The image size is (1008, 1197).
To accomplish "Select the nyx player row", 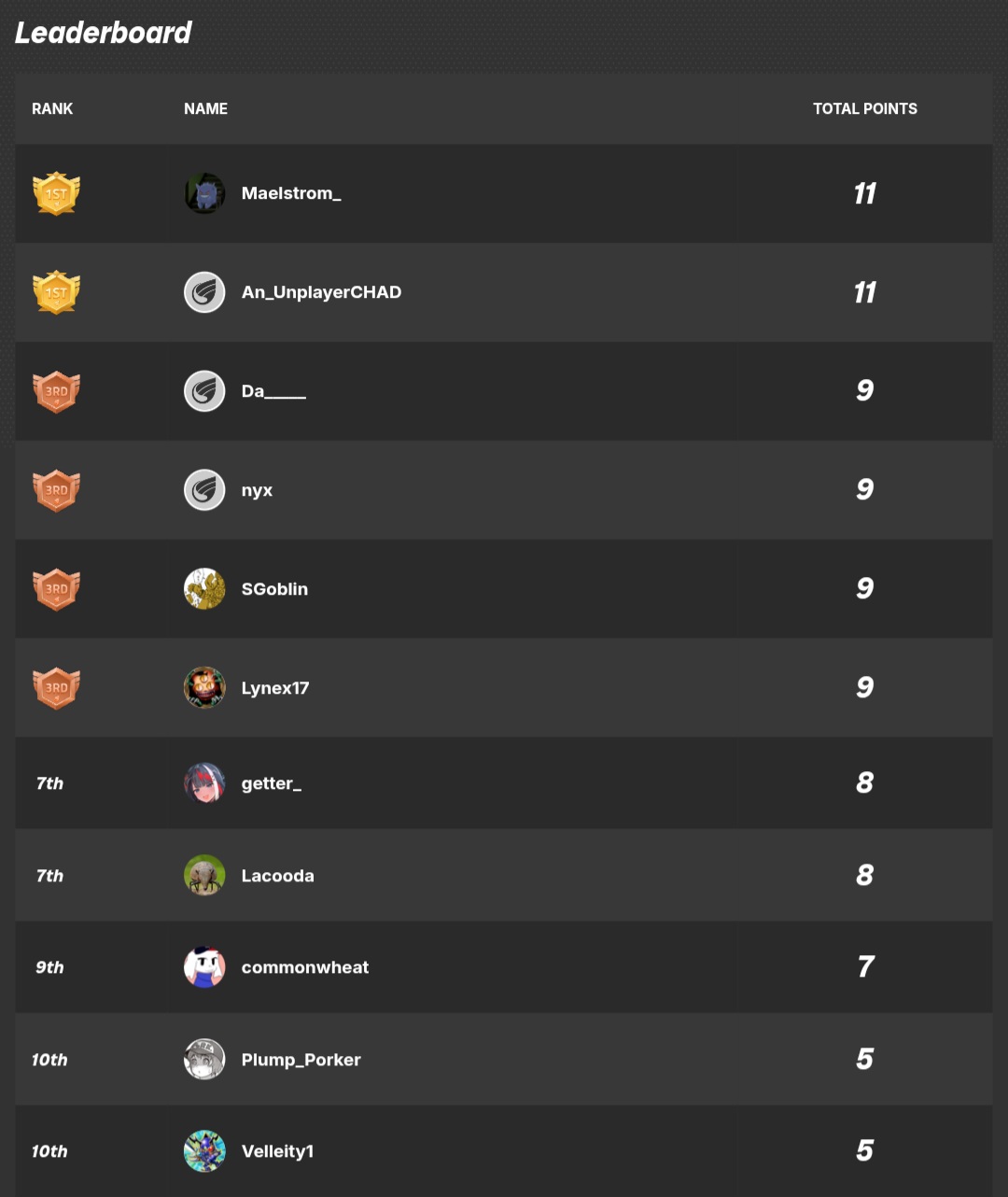I will (x=504, y=490).
